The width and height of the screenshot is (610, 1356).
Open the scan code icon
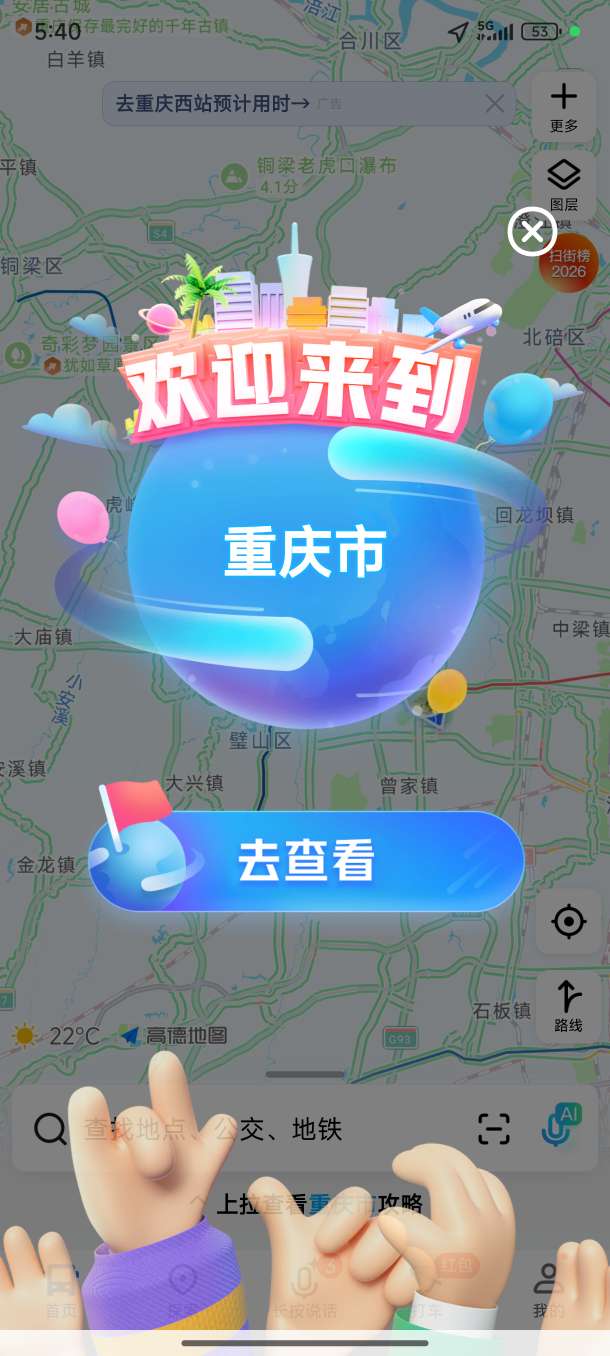click(493, 1129)
